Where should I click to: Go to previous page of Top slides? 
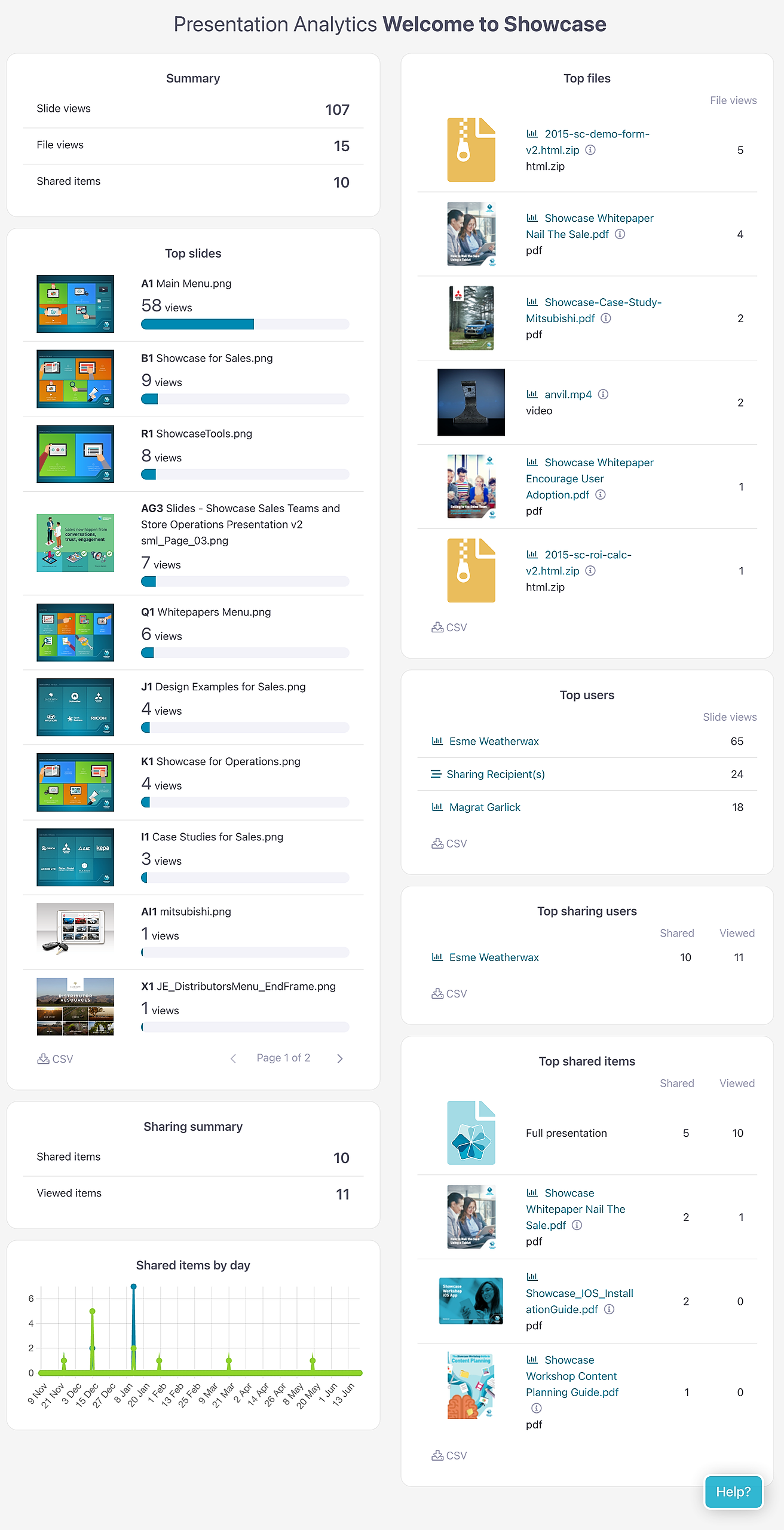tap(234, 1058)
